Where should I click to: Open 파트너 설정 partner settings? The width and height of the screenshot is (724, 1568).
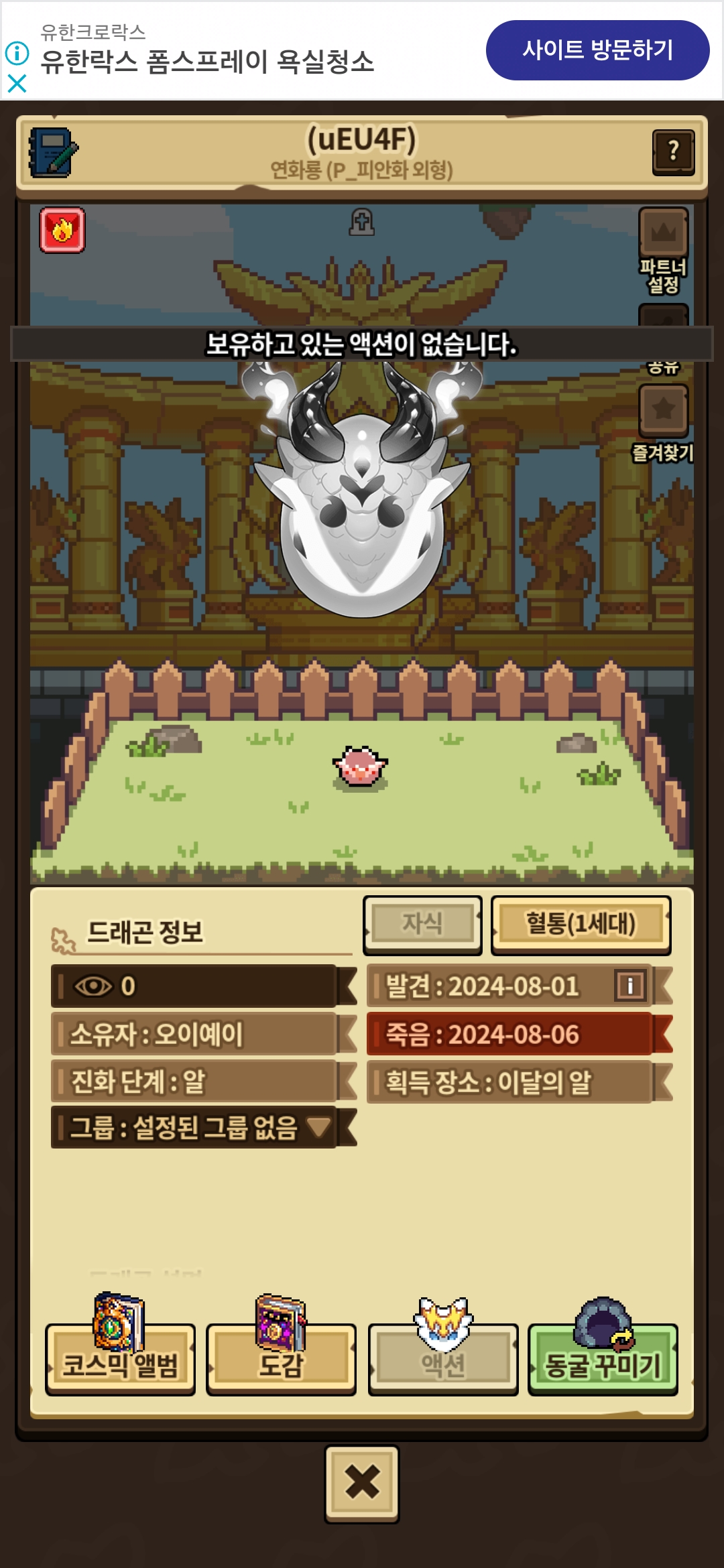pyautogui.click(x=663, y=251)
